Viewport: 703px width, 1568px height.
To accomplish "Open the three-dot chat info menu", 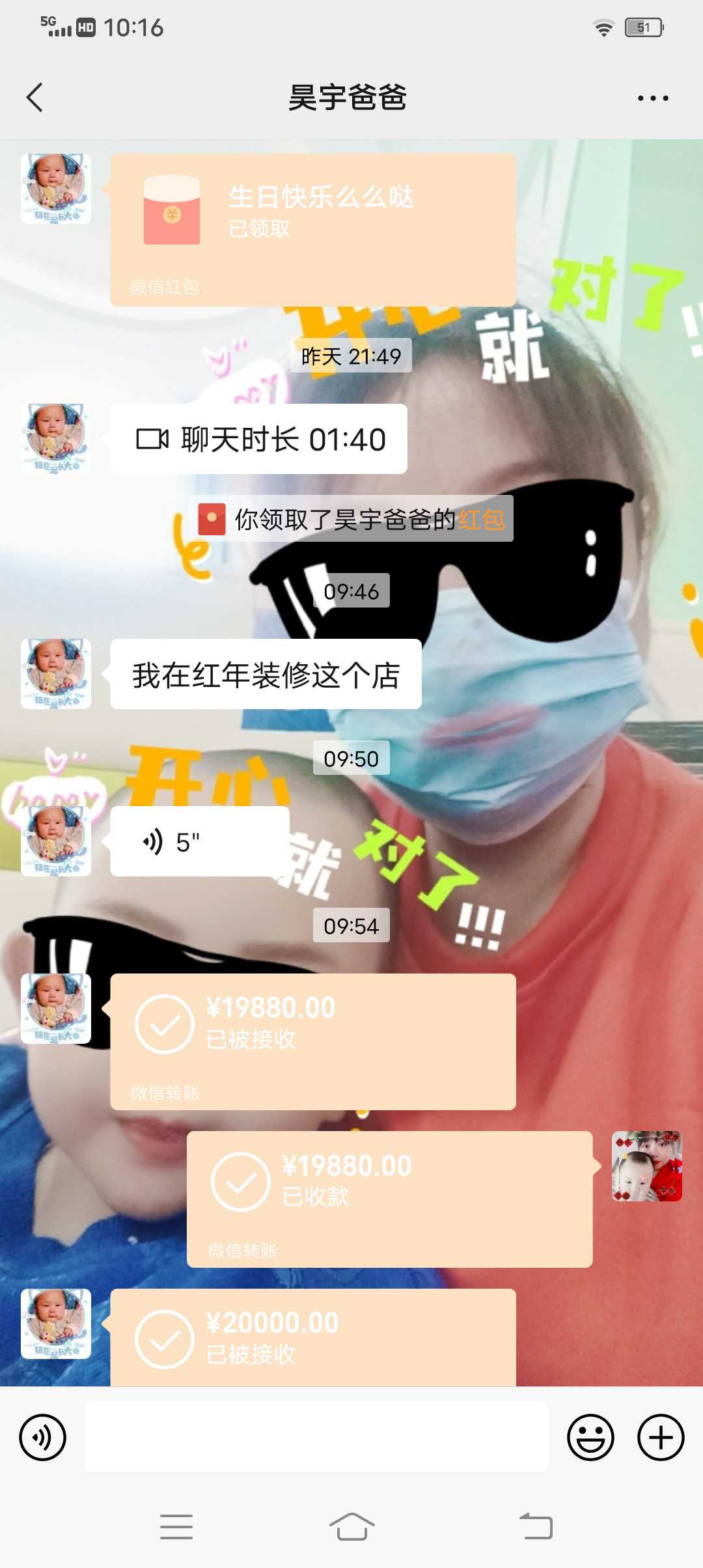I will pyautogui.click(x=653, y=98).
